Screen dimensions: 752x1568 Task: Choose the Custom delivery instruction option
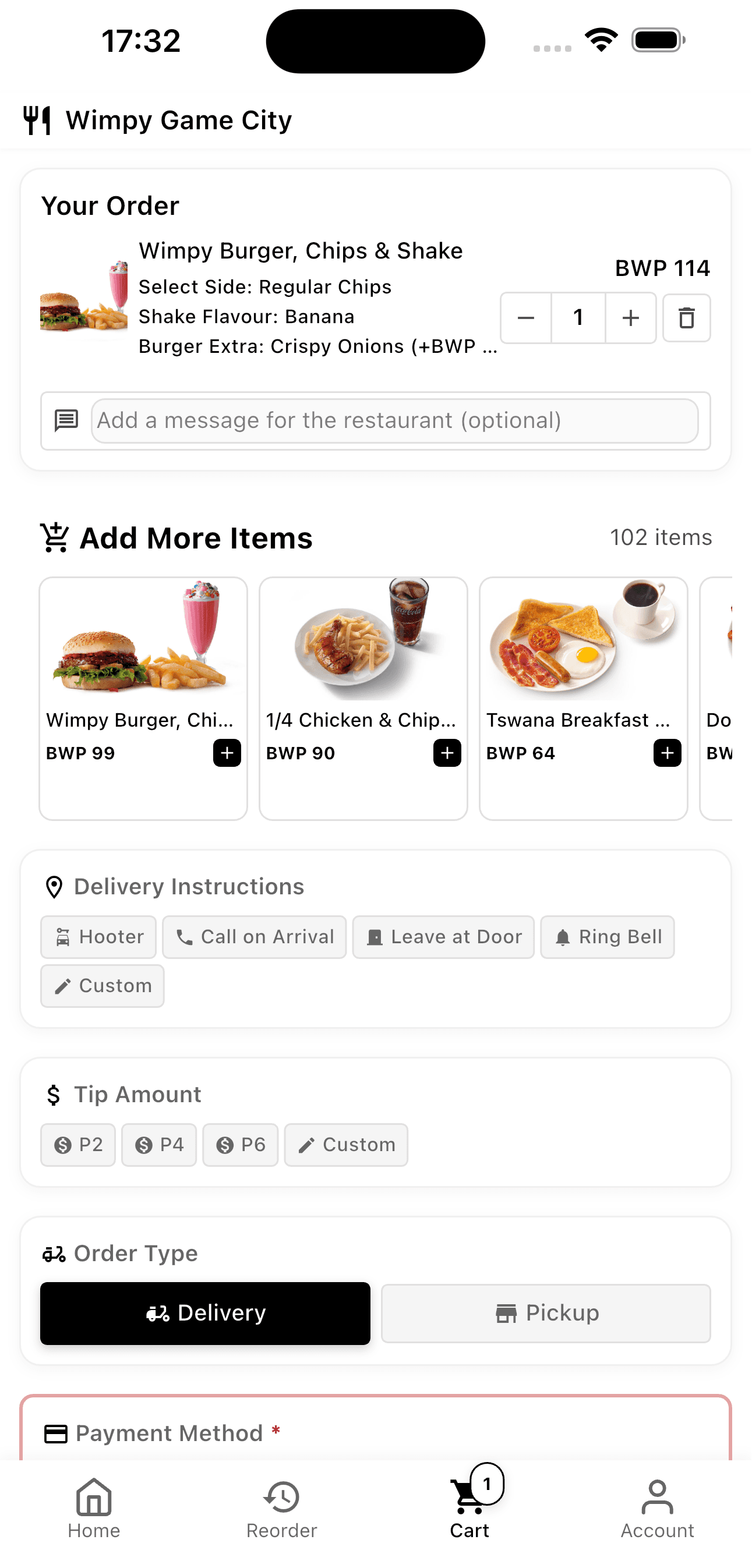pyautogui.click(x=102, y=986)
